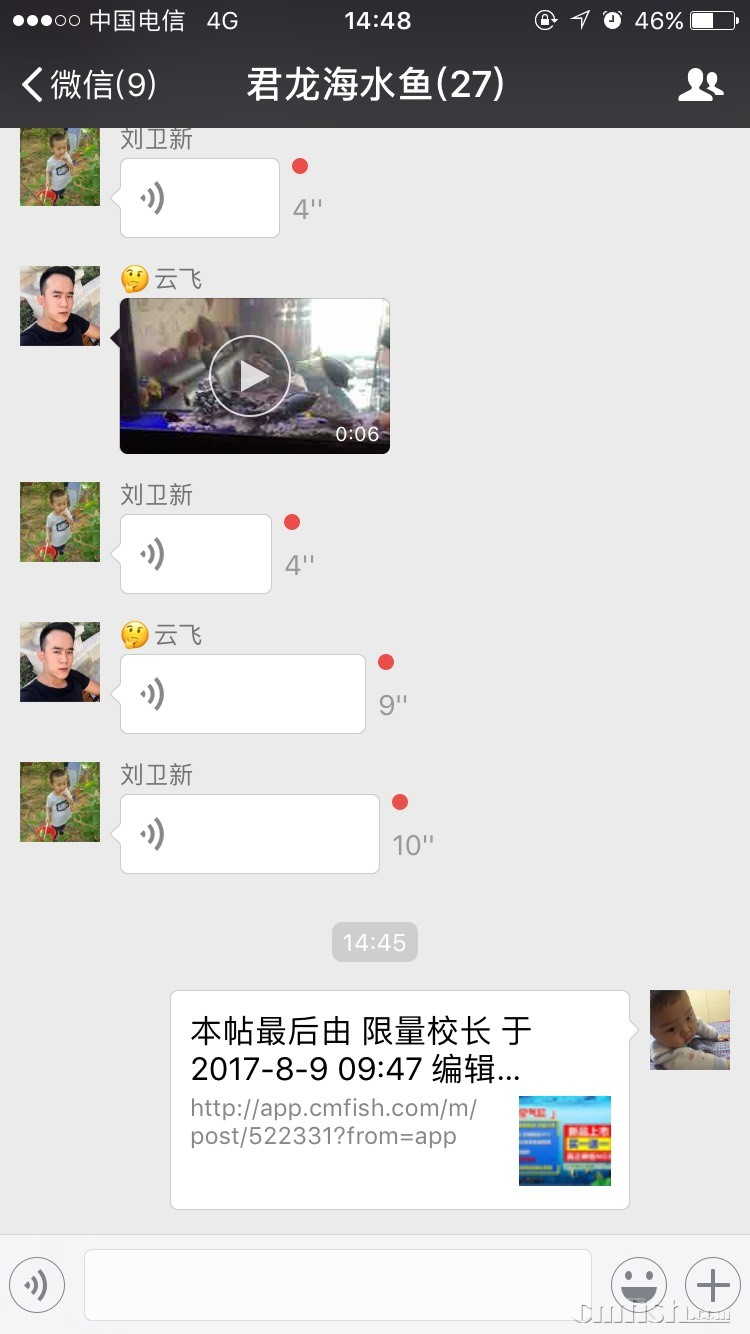The width and height of the screenshot is (750, 1334).
Task: Go back to the 微信 chat list
Action: pos(88,85)
